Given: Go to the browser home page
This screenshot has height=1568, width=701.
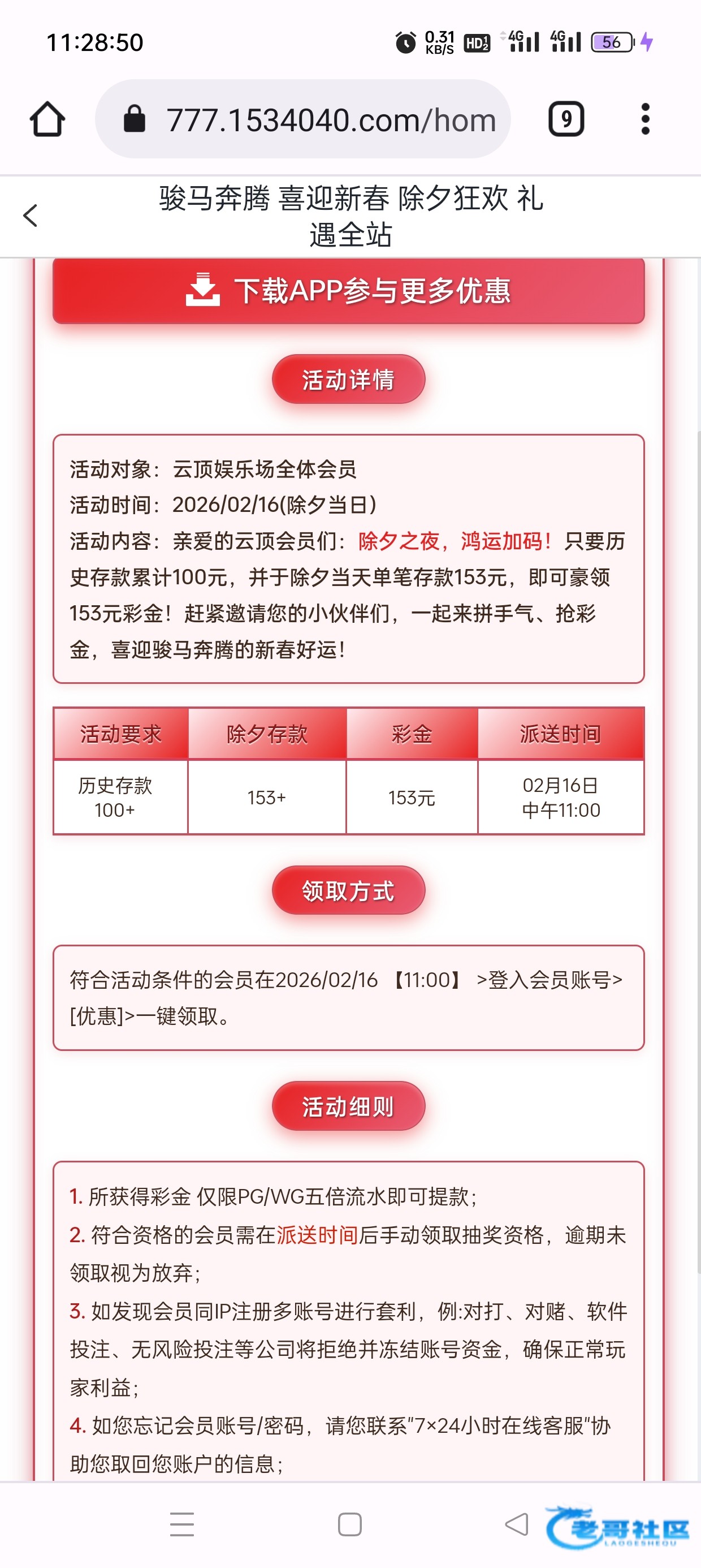Looking at the screenshot, I should [x=47, y=119].
